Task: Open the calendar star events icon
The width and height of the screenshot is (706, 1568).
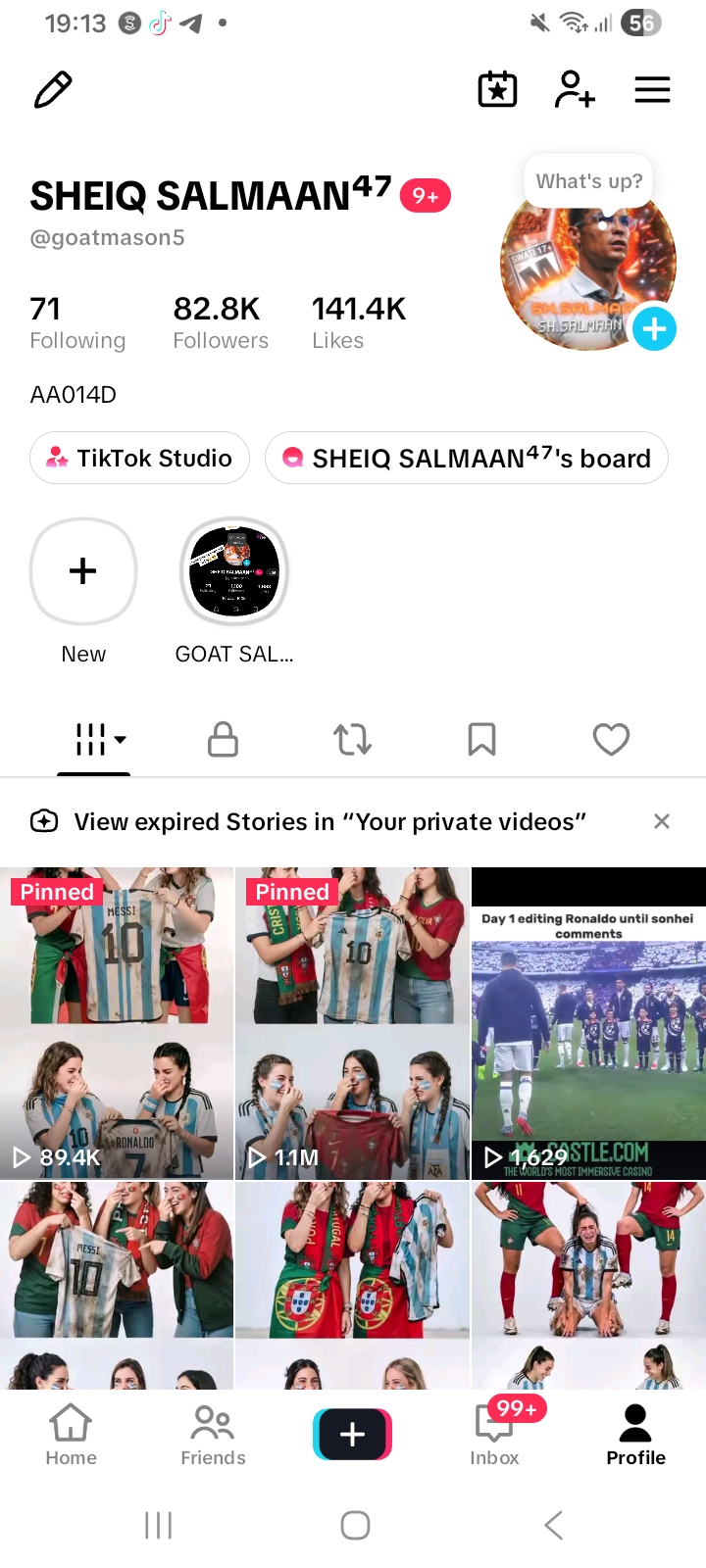Action: pos(497,89)
